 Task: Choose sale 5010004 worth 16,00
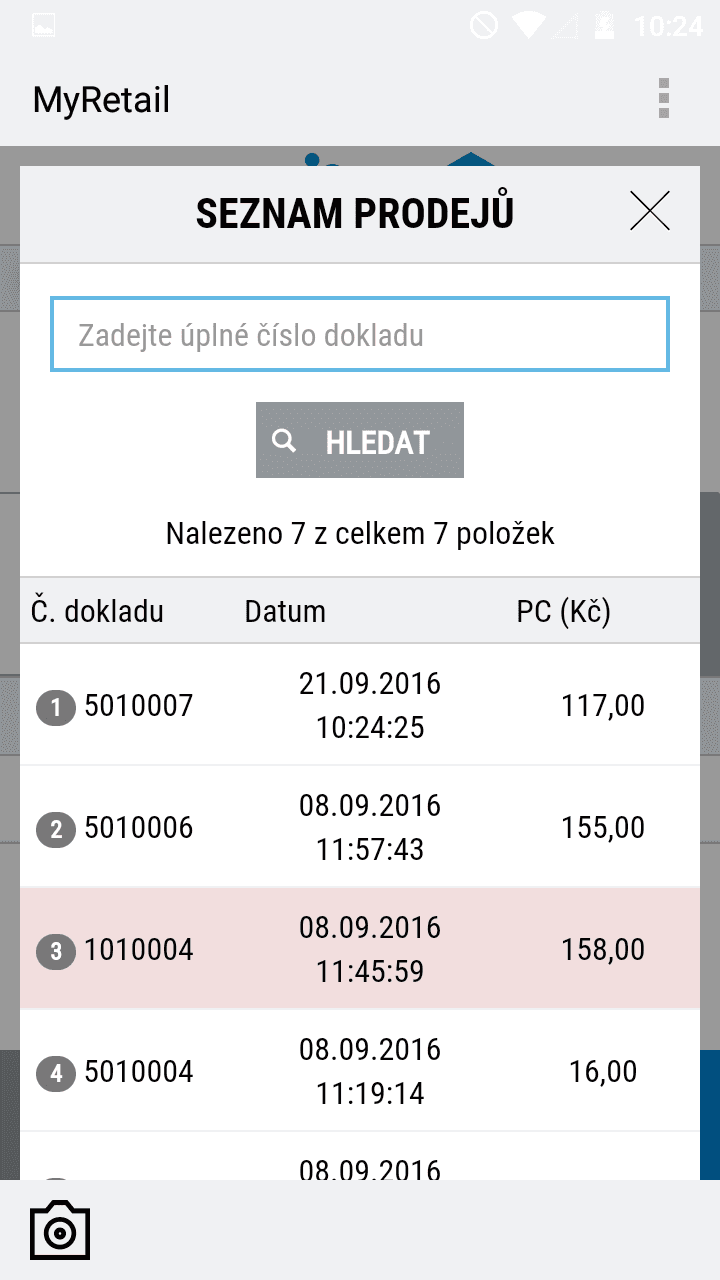(360, 1071)
